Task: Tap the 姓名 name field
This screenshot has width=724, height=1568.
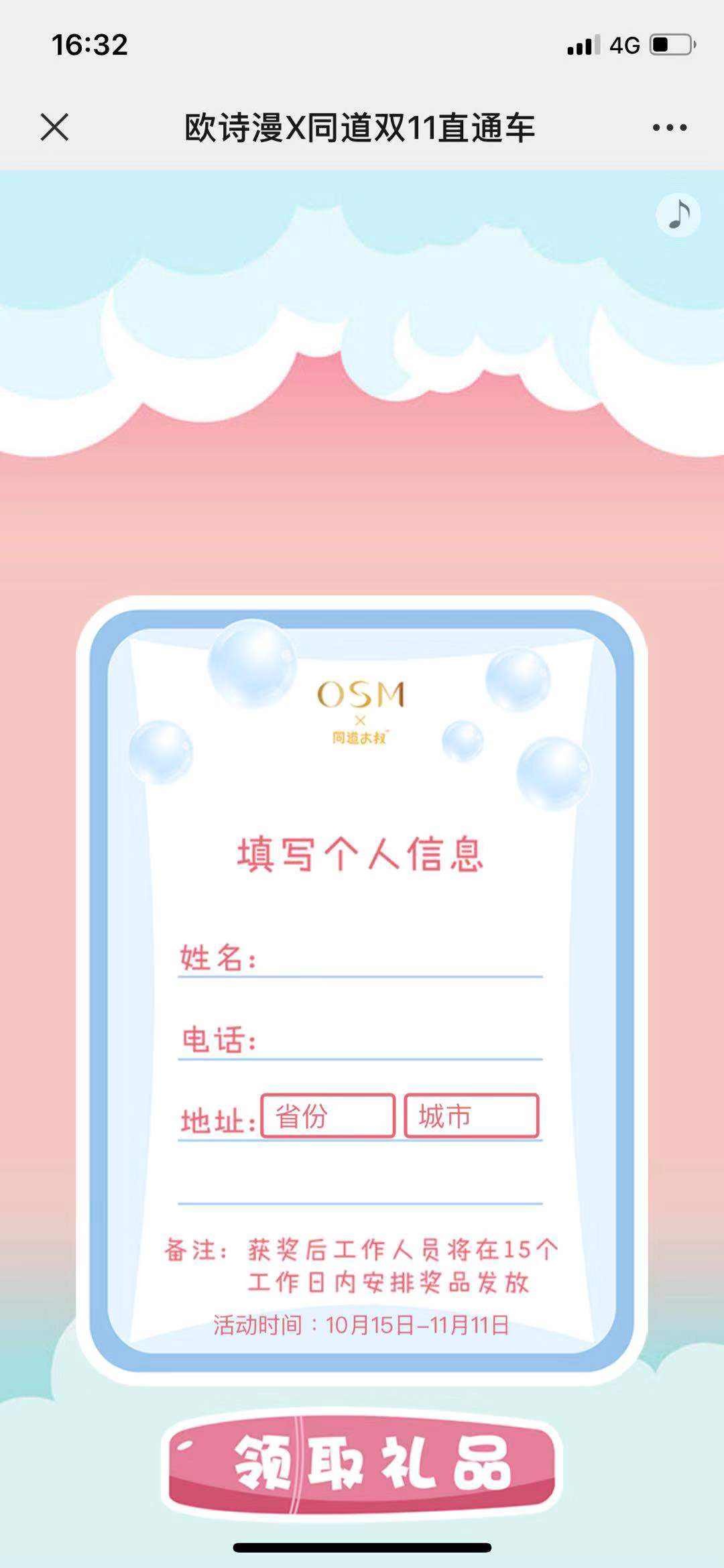Action: click(399, 957)
